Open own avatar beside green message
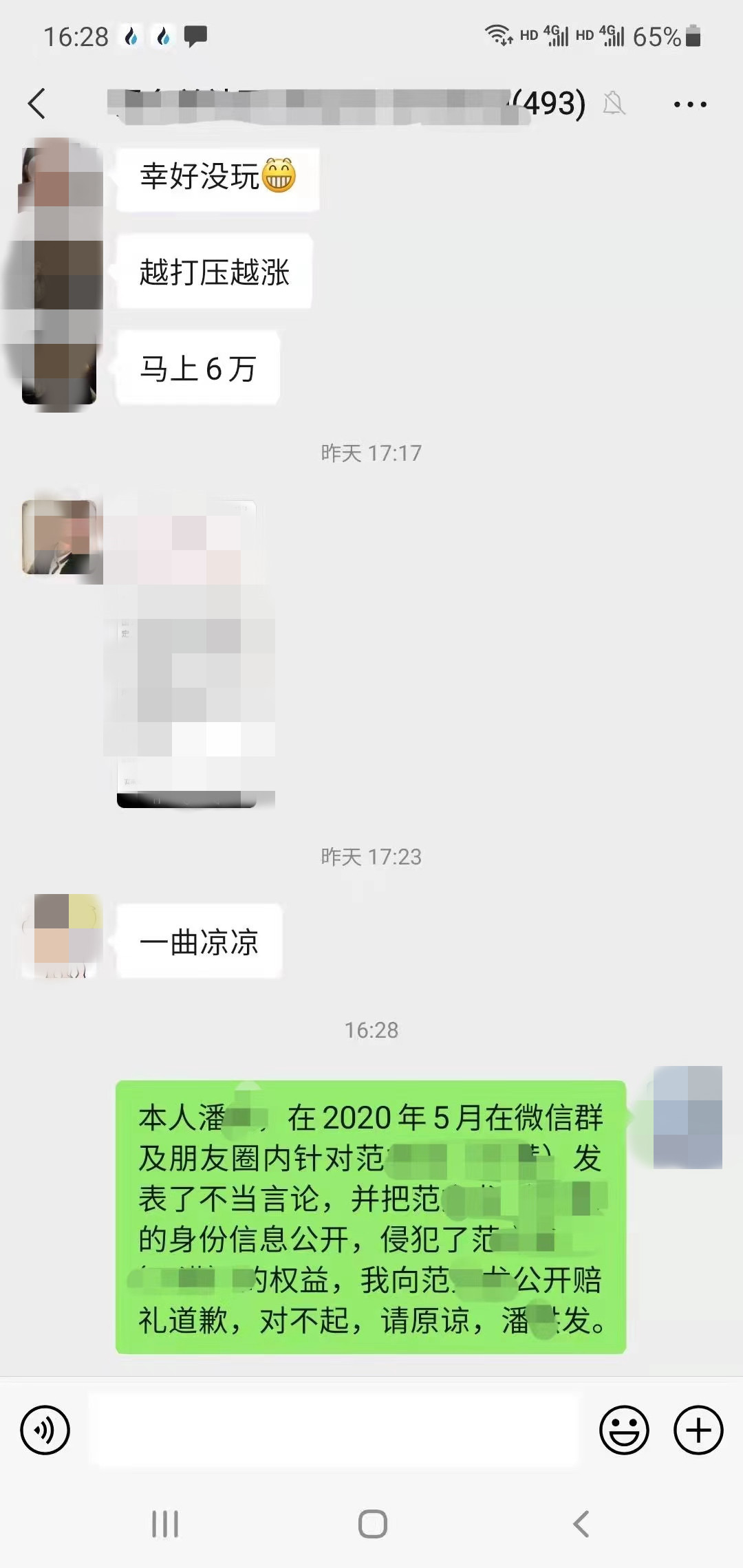743x1568 pixels. (687, 1117)
